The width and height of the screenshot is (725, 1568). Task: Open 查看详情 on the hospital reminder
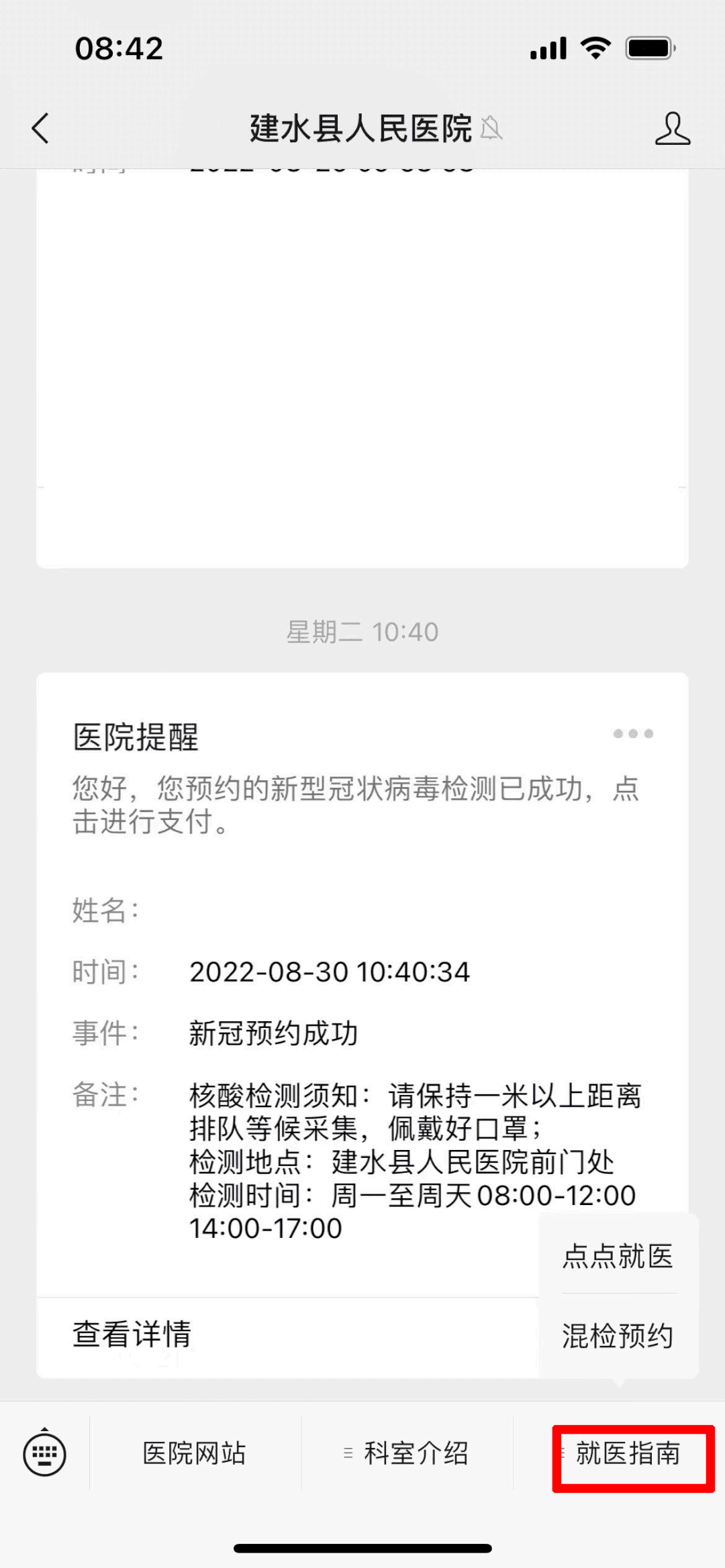click(x=132, y=1333)
